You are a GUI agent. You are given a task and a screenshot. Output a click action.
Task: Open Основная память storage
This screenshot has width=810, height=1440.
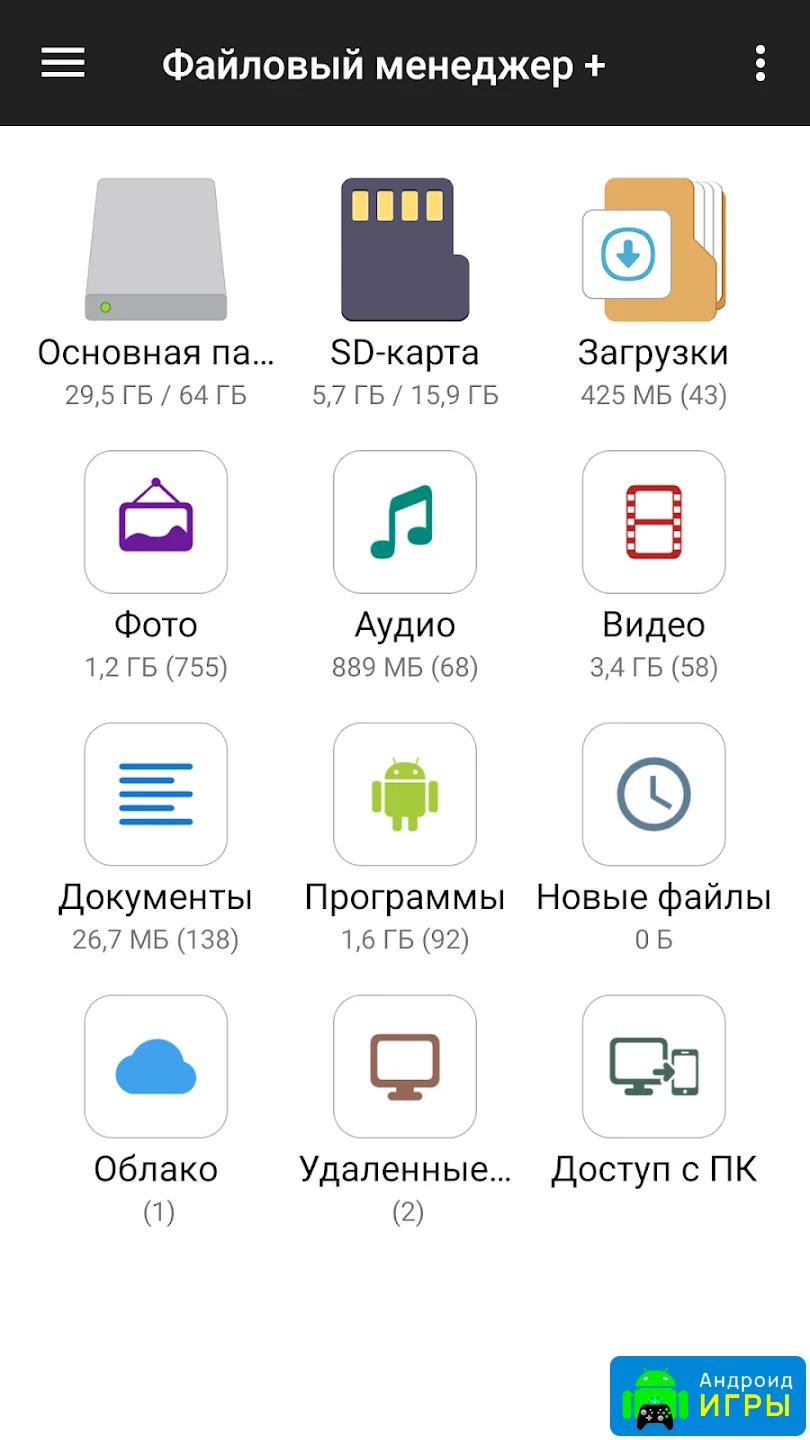(156, 251)
